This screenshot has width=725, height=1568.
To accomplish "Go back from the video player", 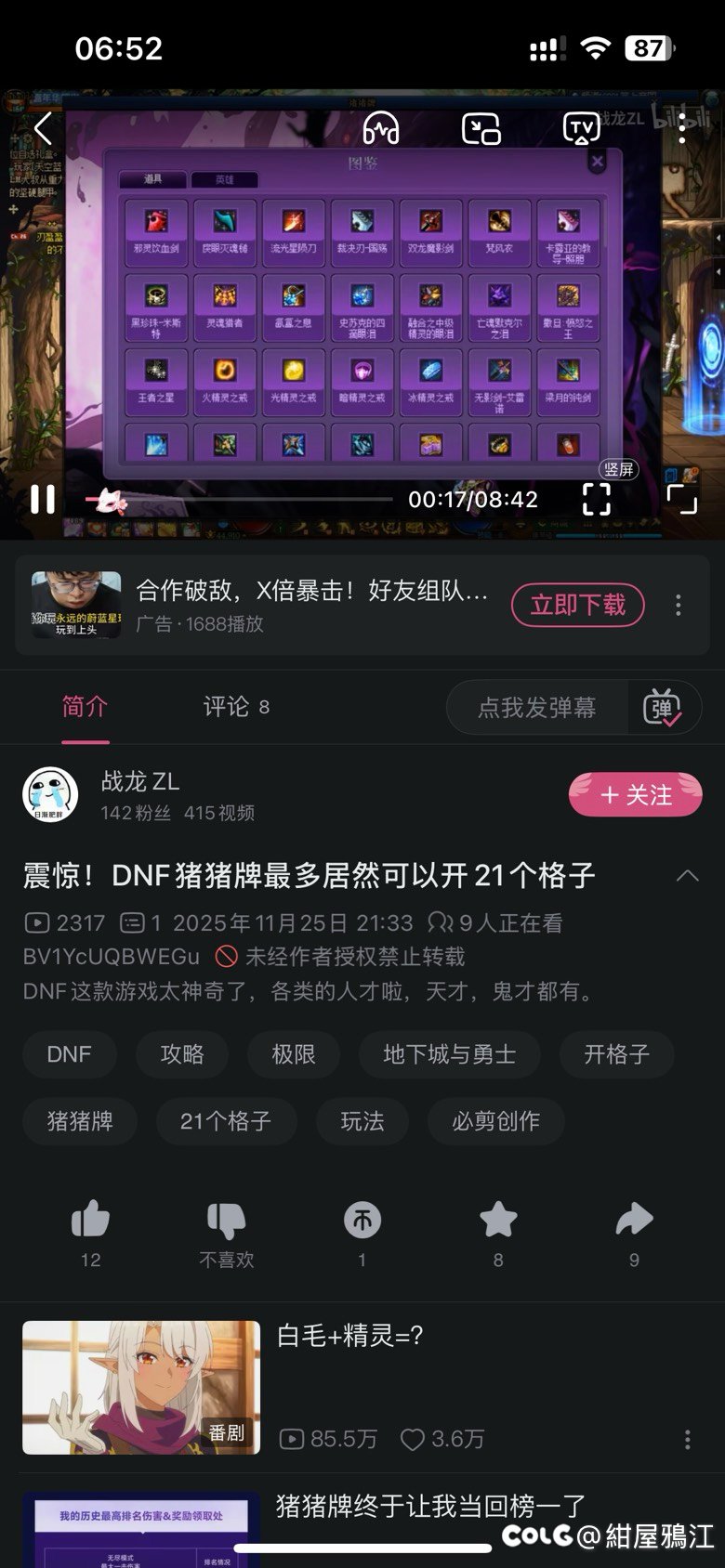I will click(x=43, y=128).
